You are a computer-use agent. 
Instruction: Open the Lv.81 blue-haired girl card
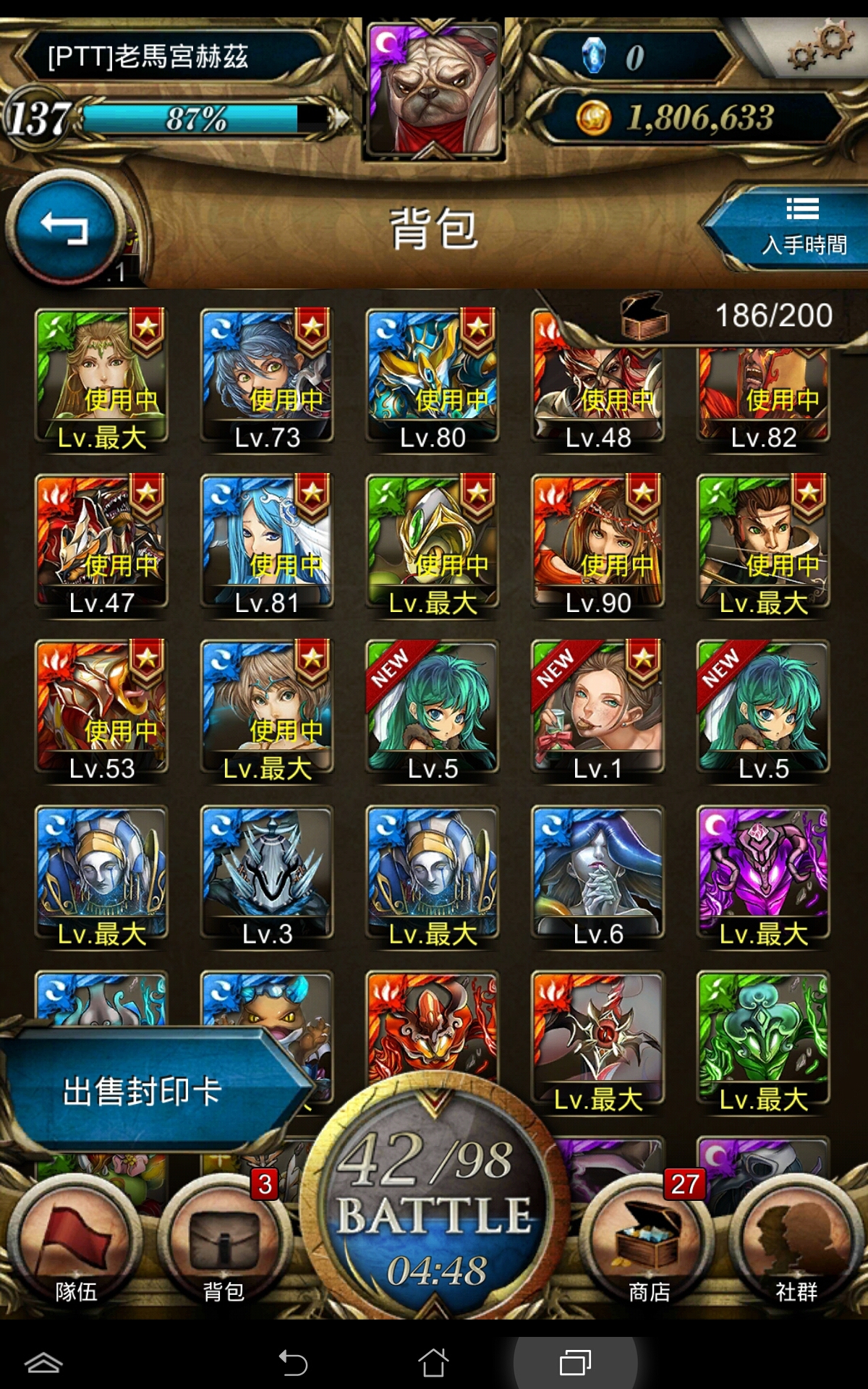(x=267, y=544)
